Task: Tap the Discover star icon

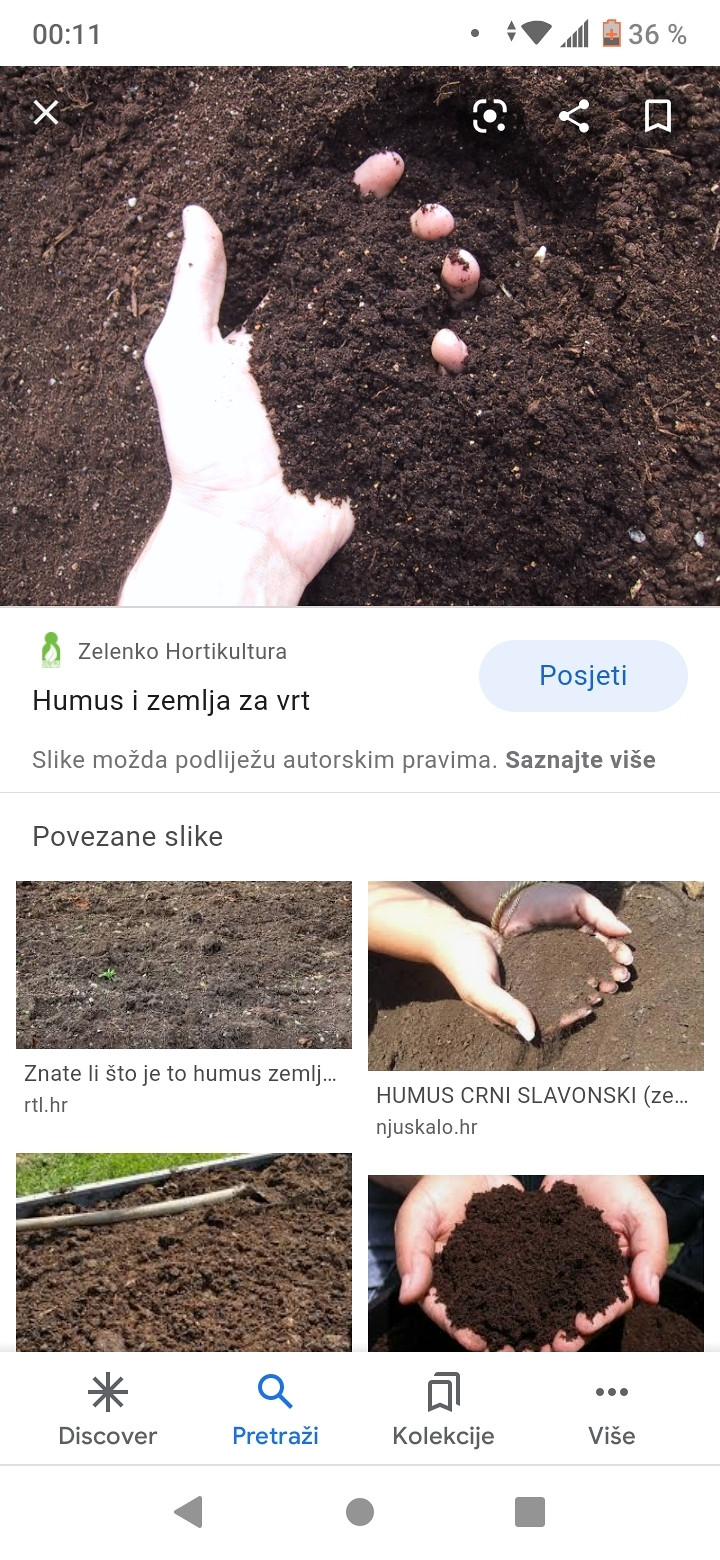Action: (x=107, y=1390)
